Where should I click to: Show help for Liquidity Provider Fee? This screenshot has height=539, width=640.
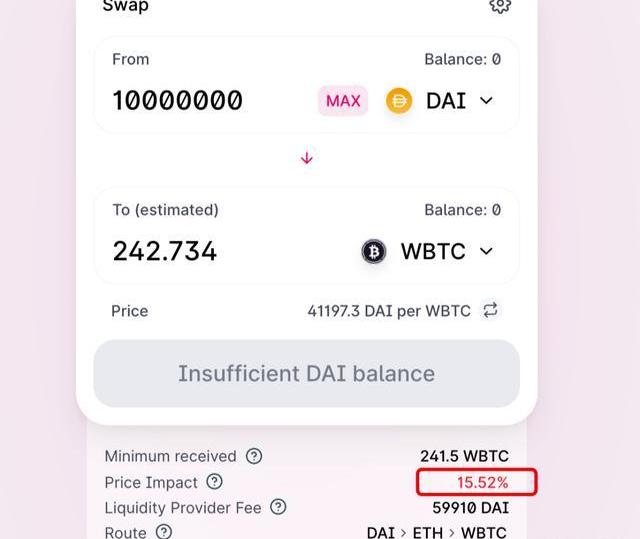click(278, 508)
